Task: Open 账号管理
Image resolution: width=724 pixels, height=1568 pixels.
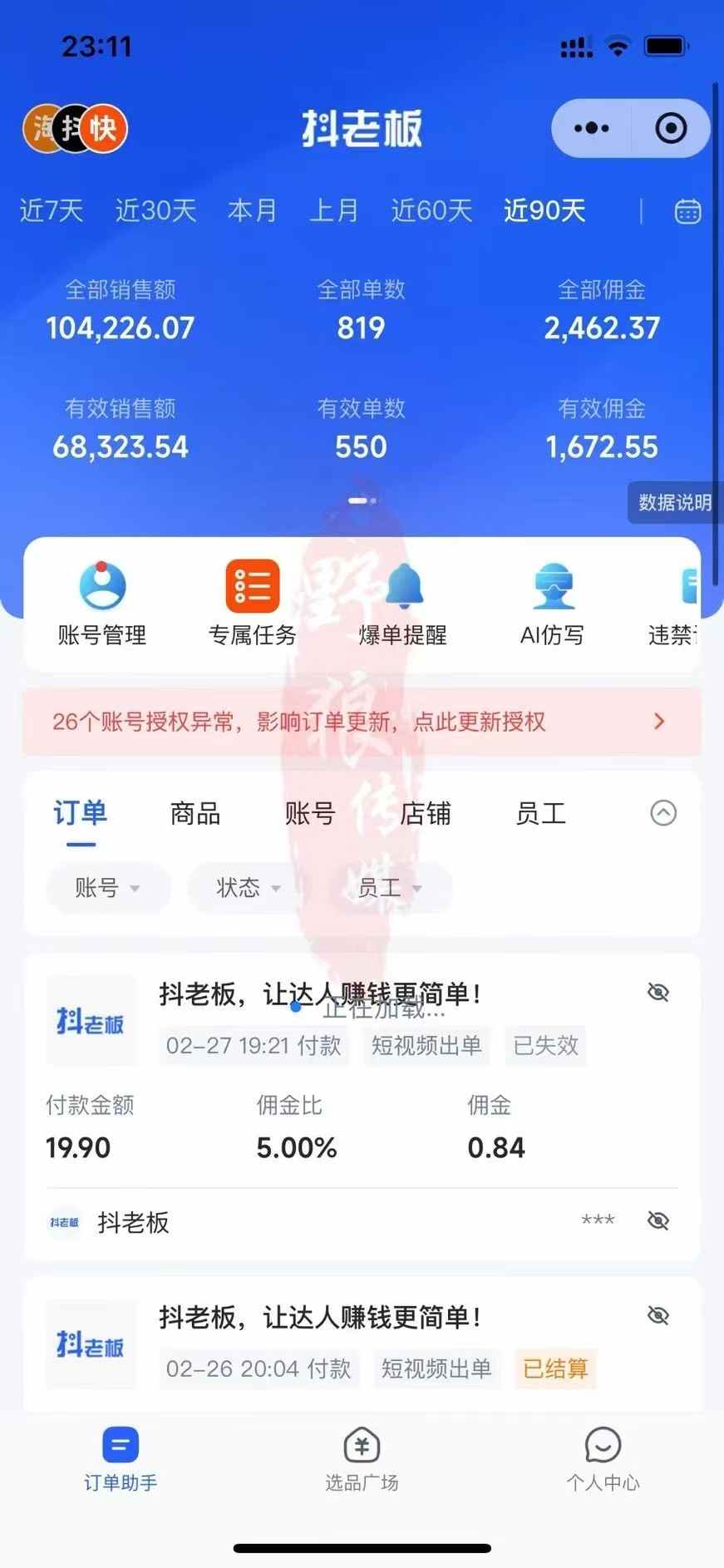Action: 102,604
